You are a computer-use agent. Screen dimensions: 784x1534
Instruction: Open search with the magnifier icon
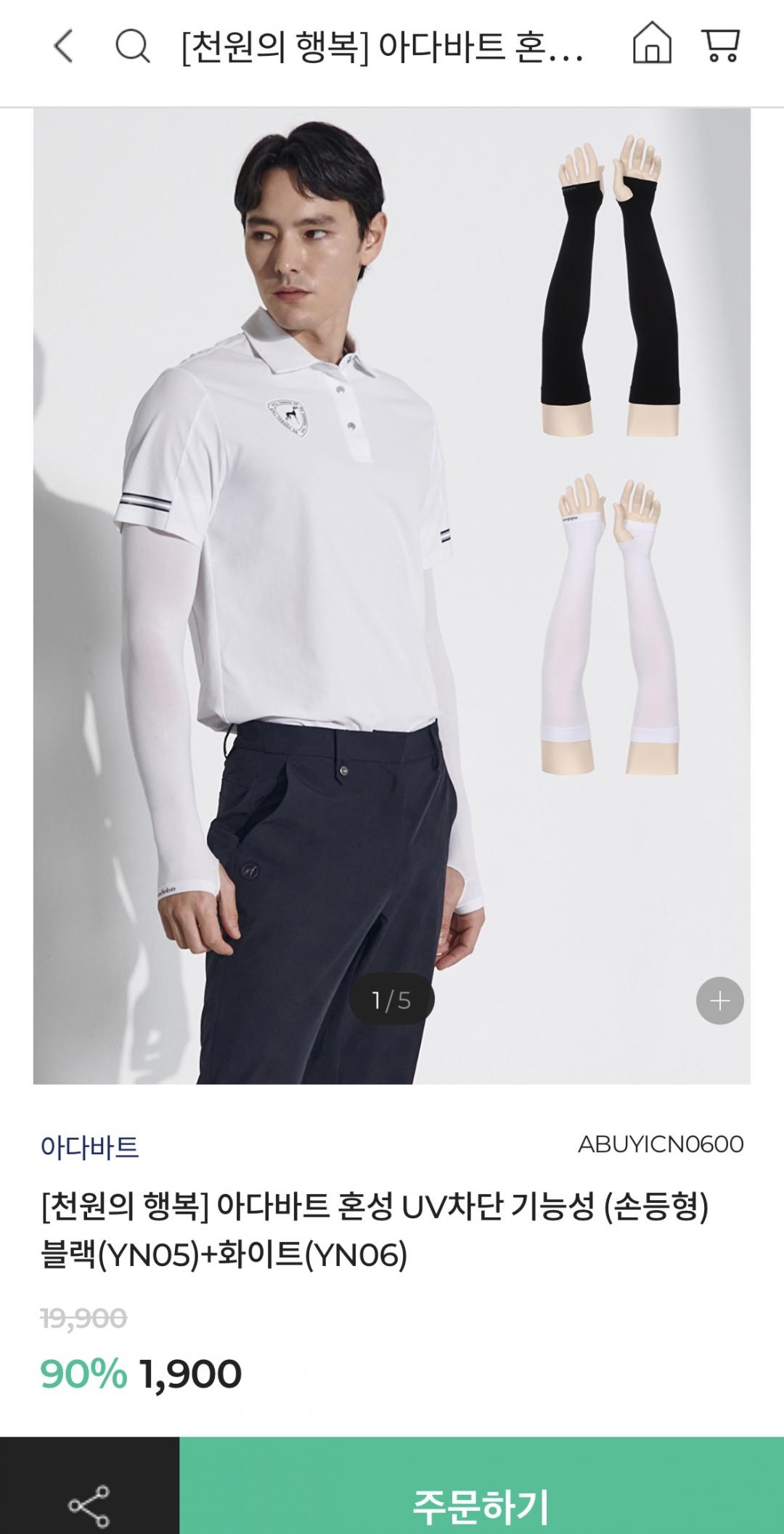tap(133, 46)
